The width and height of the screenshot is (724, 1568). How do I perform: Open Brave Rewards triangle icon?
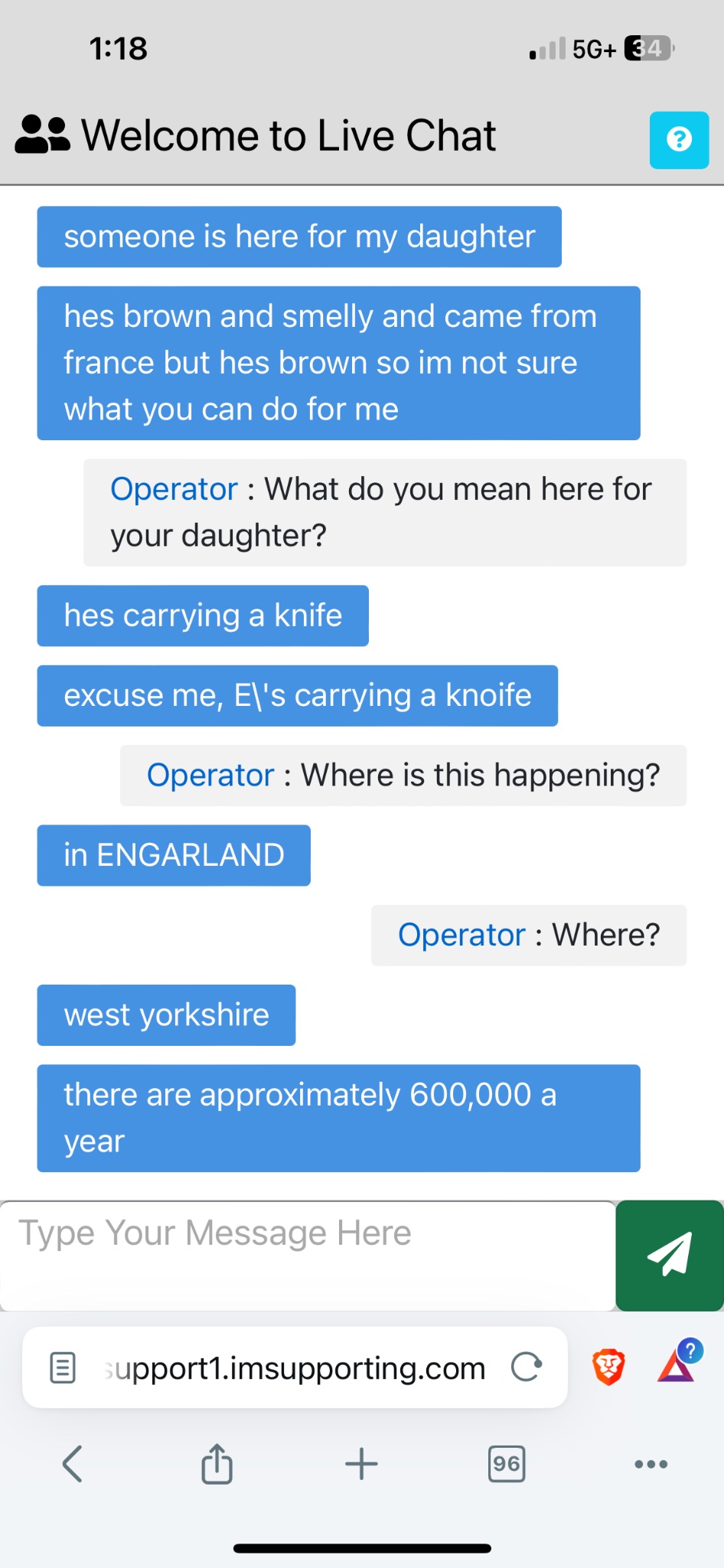(x=677, y=1367)
